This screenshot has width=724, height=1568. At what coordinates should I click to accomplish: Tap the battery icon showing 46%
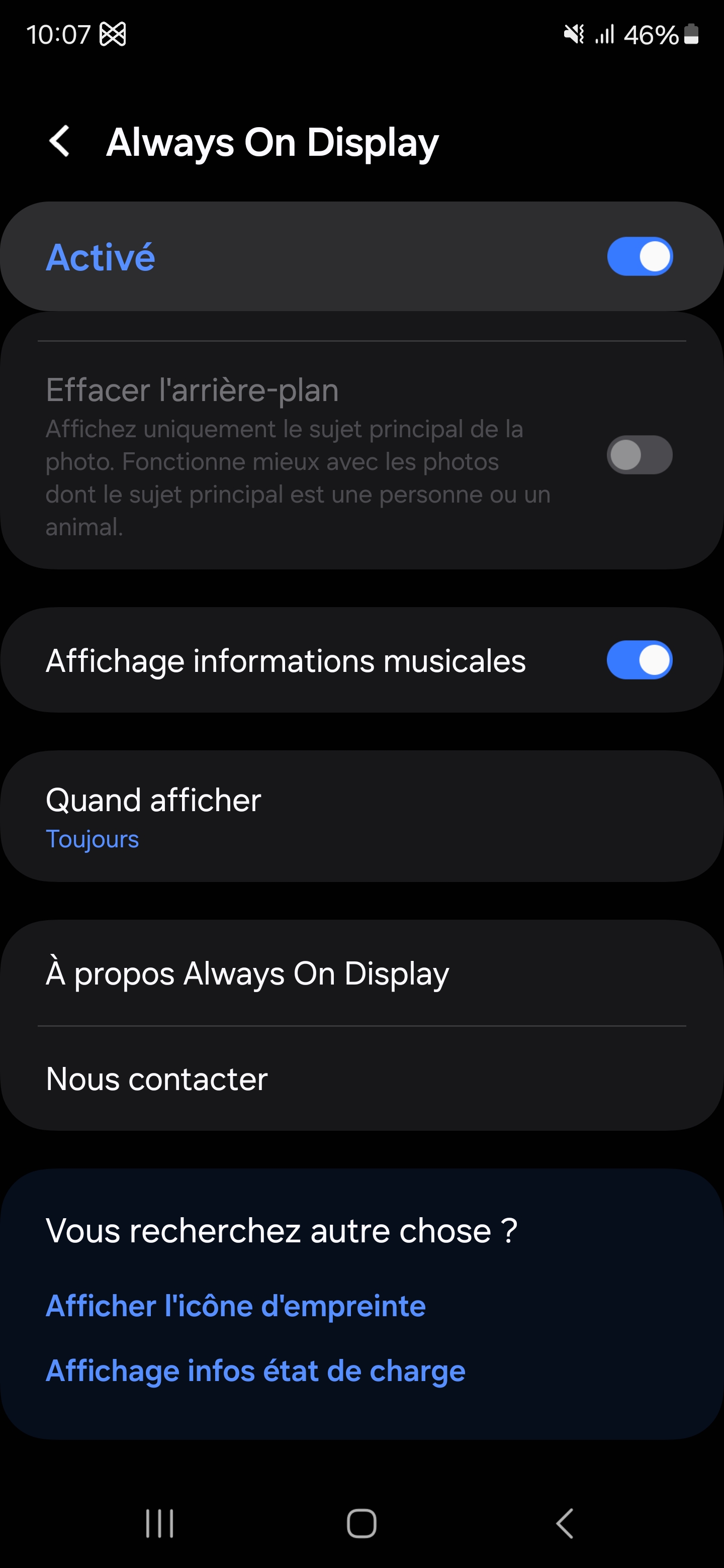click(x=693, y=35)
